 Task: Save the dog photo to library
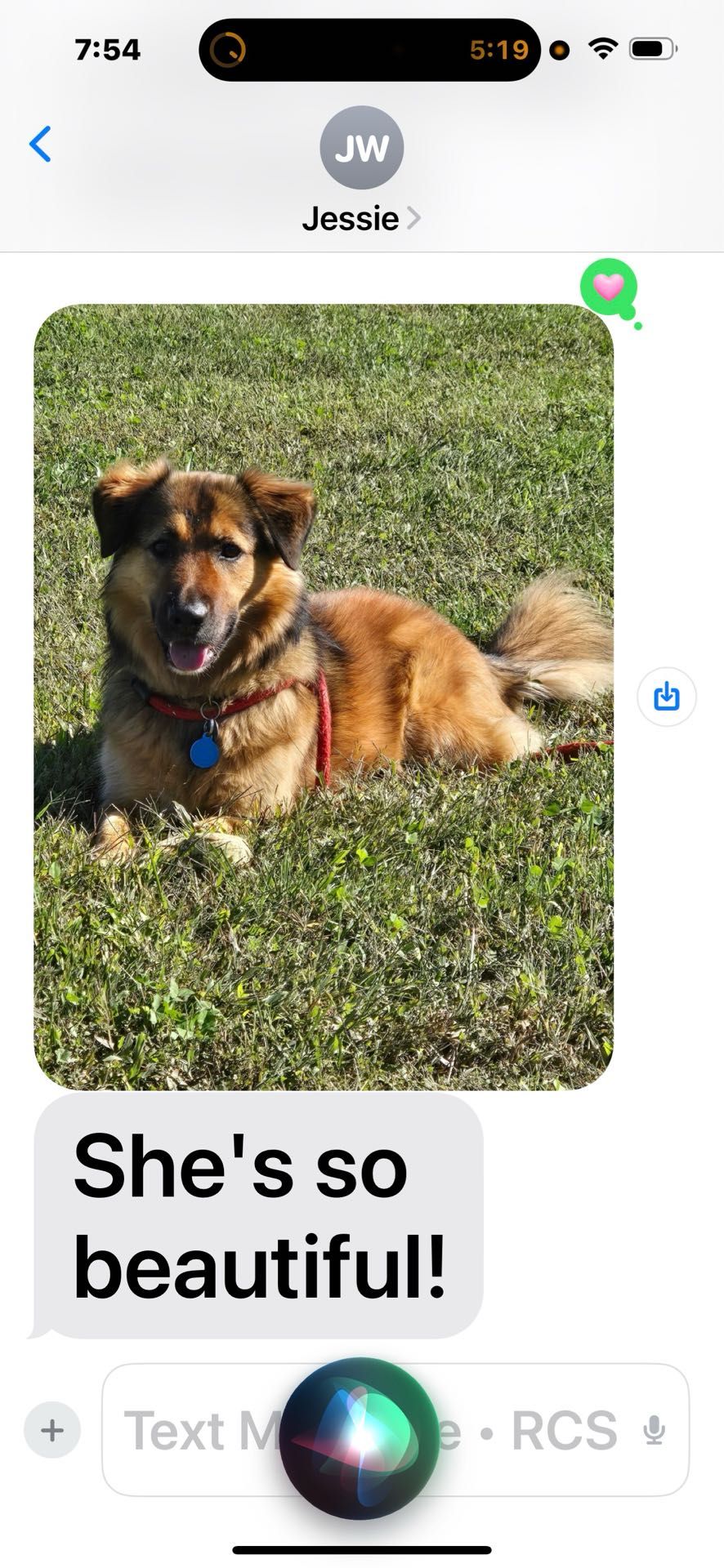pyautogui.click(x=666, y=697)
